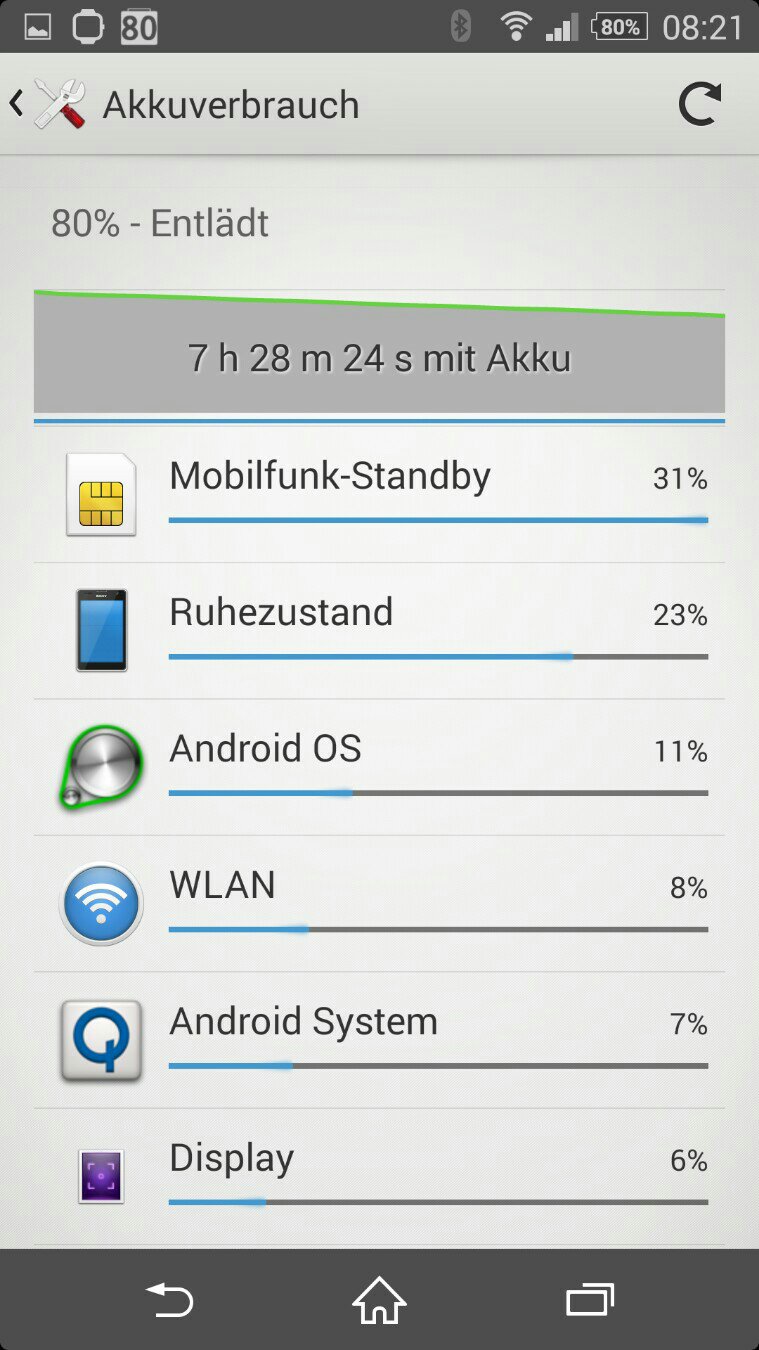Open recent apps overview
This screenshot has height=1350, width=759.
coord(590,1301)
